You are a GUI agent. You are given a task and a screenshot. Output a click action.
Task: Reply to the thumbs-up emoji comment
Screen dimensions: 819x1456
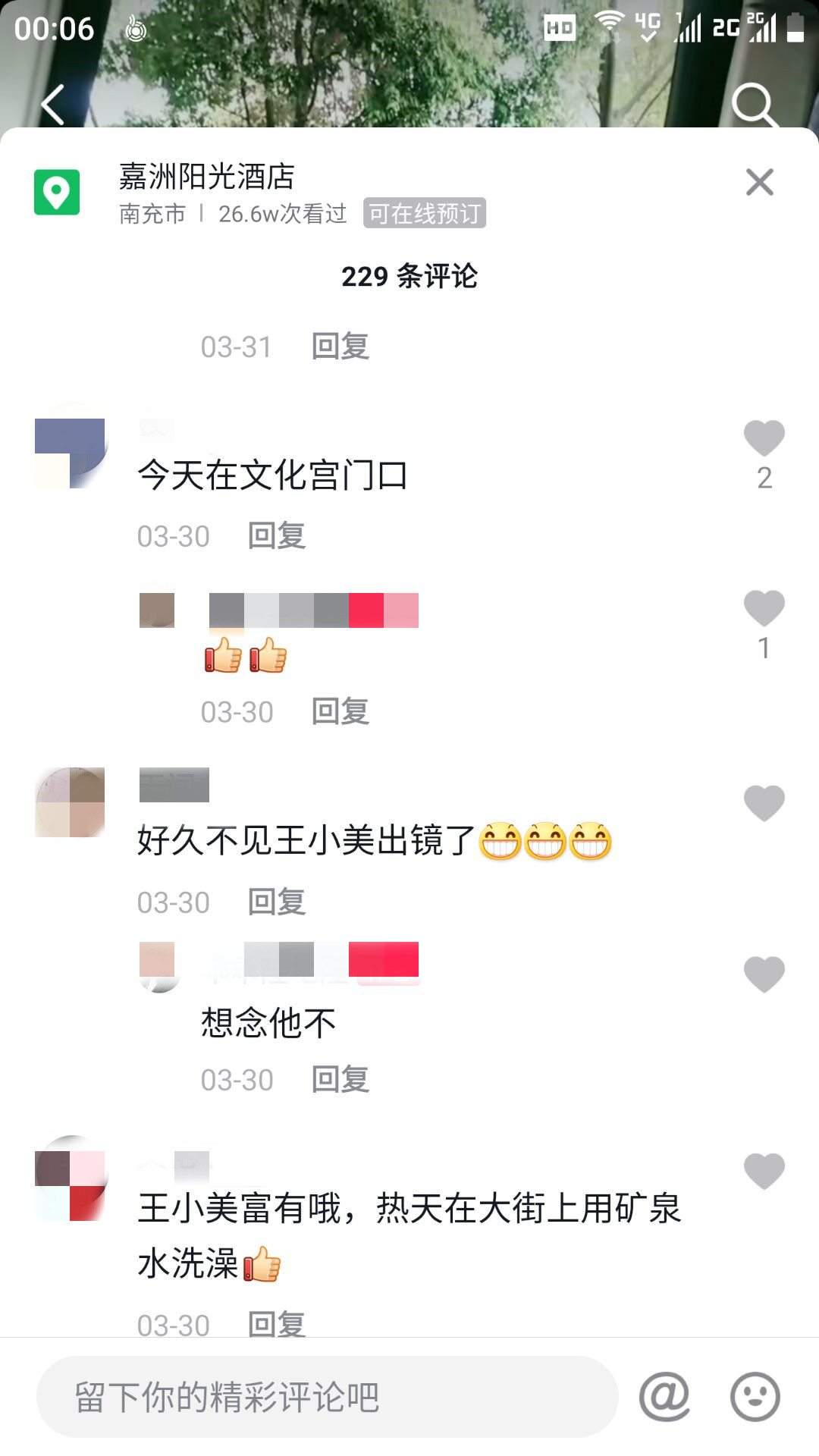click(x=340, y=712)
